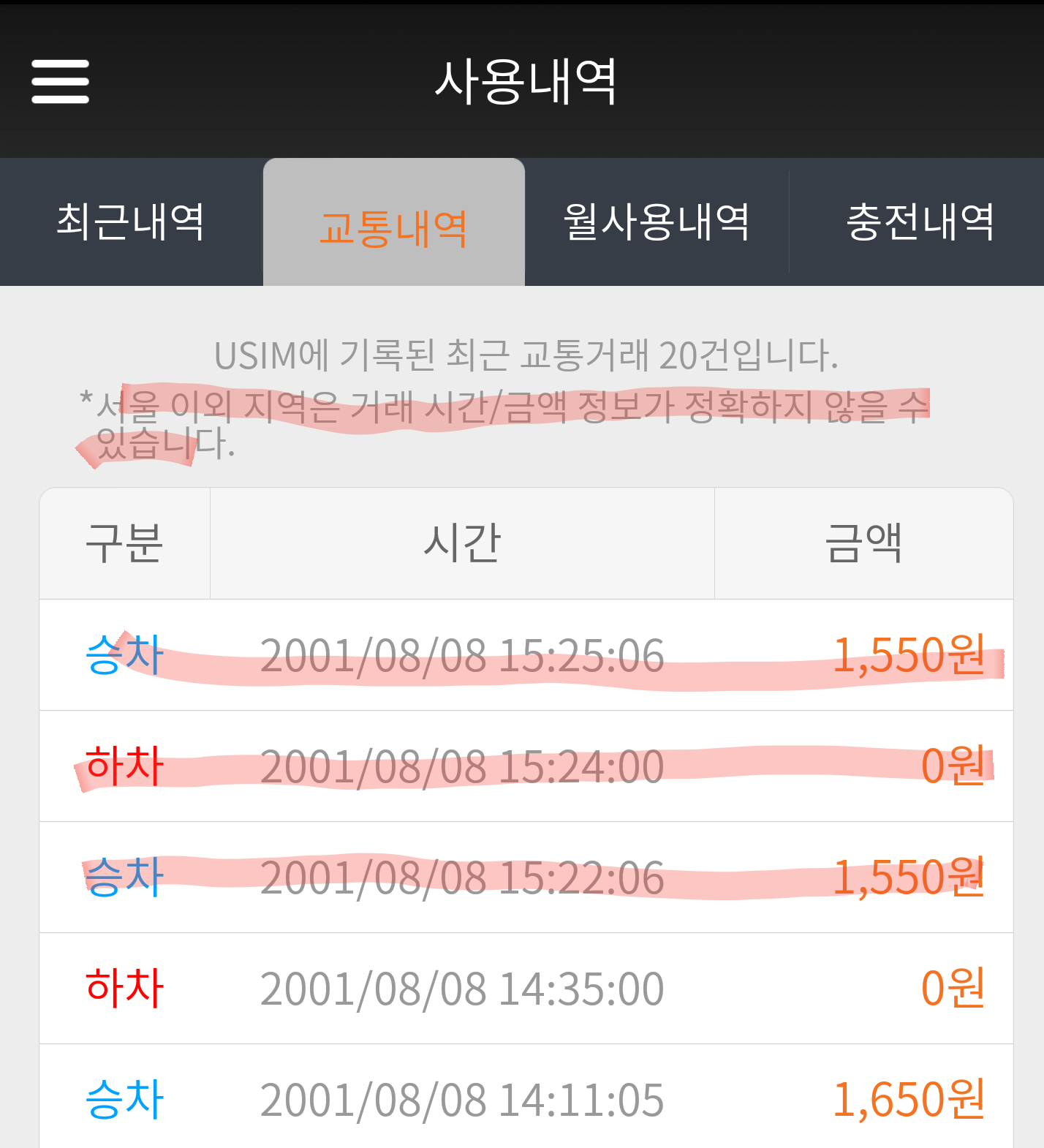Screen dimensions: 1044x1148
Task: Open the 충전내역 tab
Action: click(919, 222)
